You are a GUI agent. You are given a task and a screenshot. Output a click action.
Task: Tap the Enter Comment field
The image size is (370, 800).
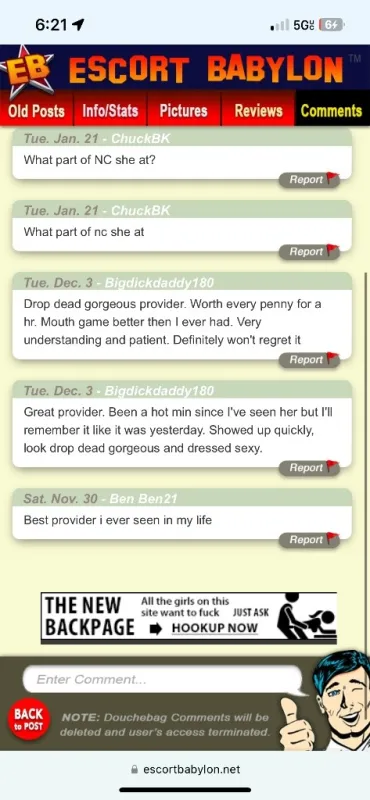[x=162, y=680]
